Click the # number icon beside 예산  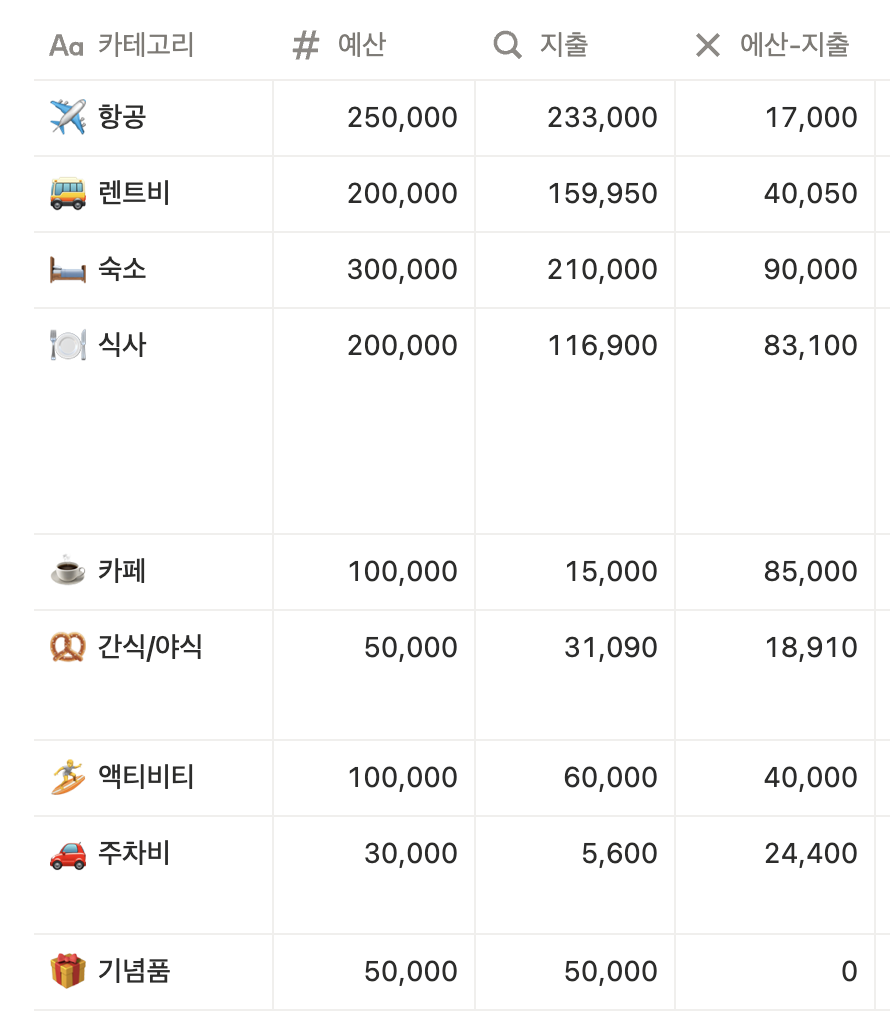(x=306, y=44)
